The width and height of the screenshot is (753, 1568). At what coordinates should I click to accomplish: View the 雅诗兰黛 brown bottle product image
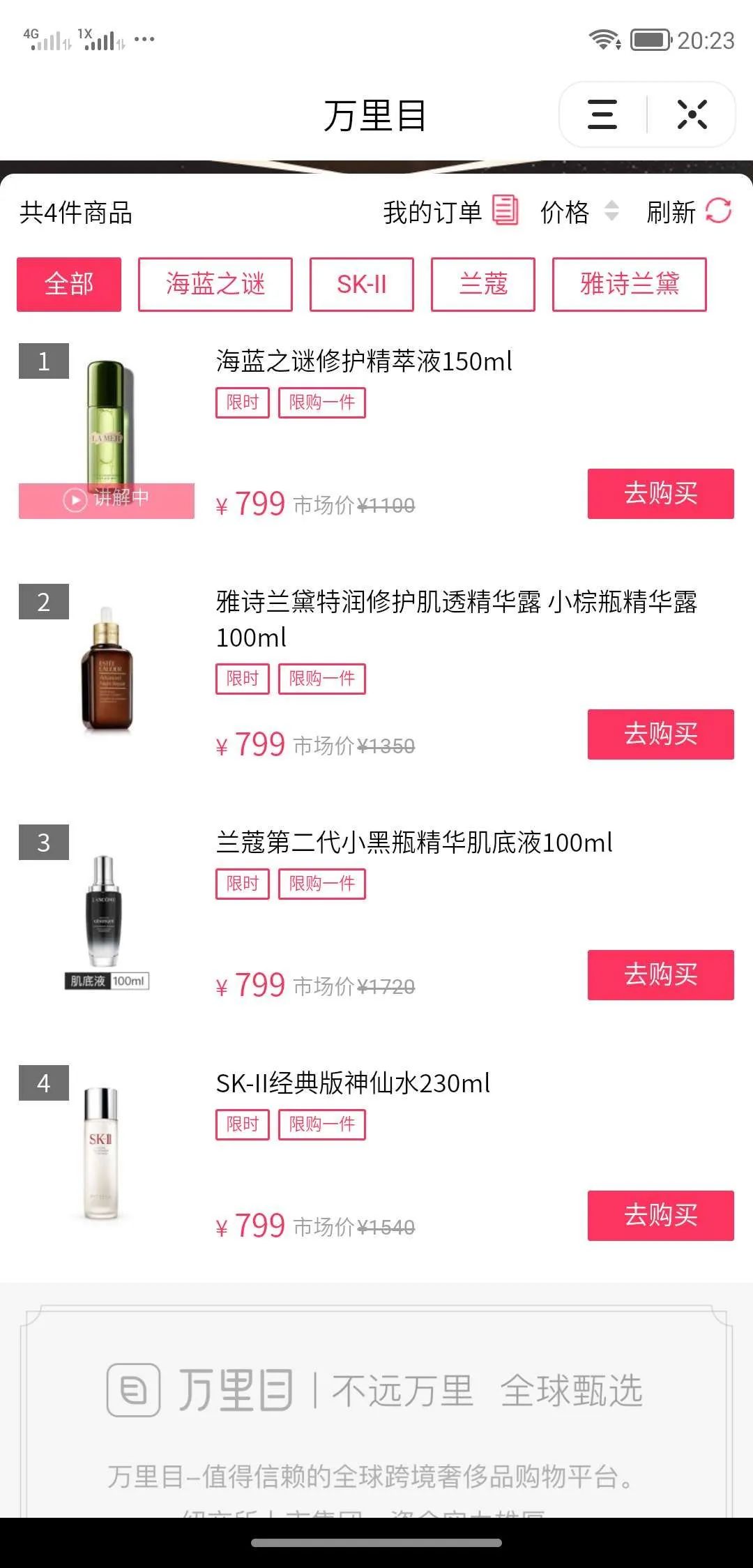(x=107, y=671)
